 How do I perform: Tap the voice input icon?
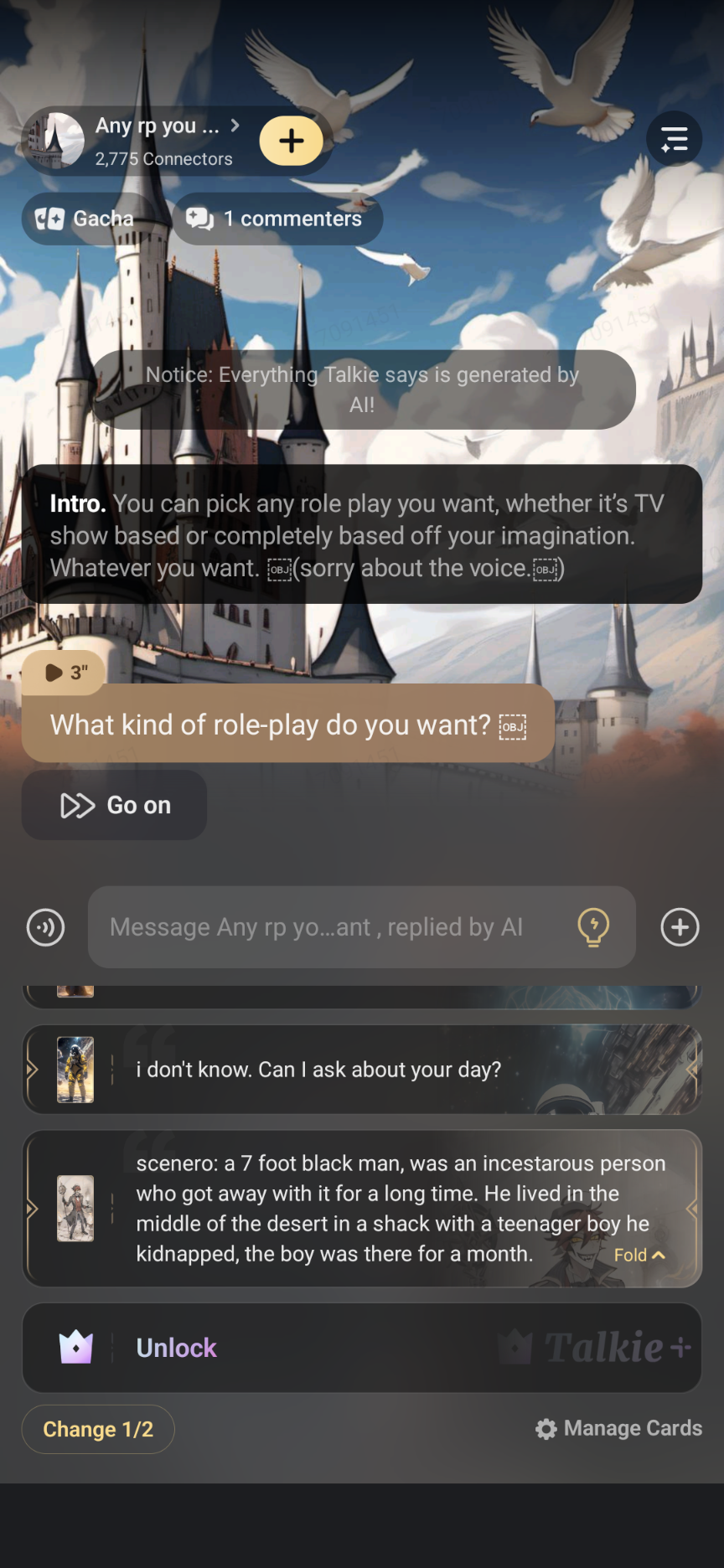45,927
